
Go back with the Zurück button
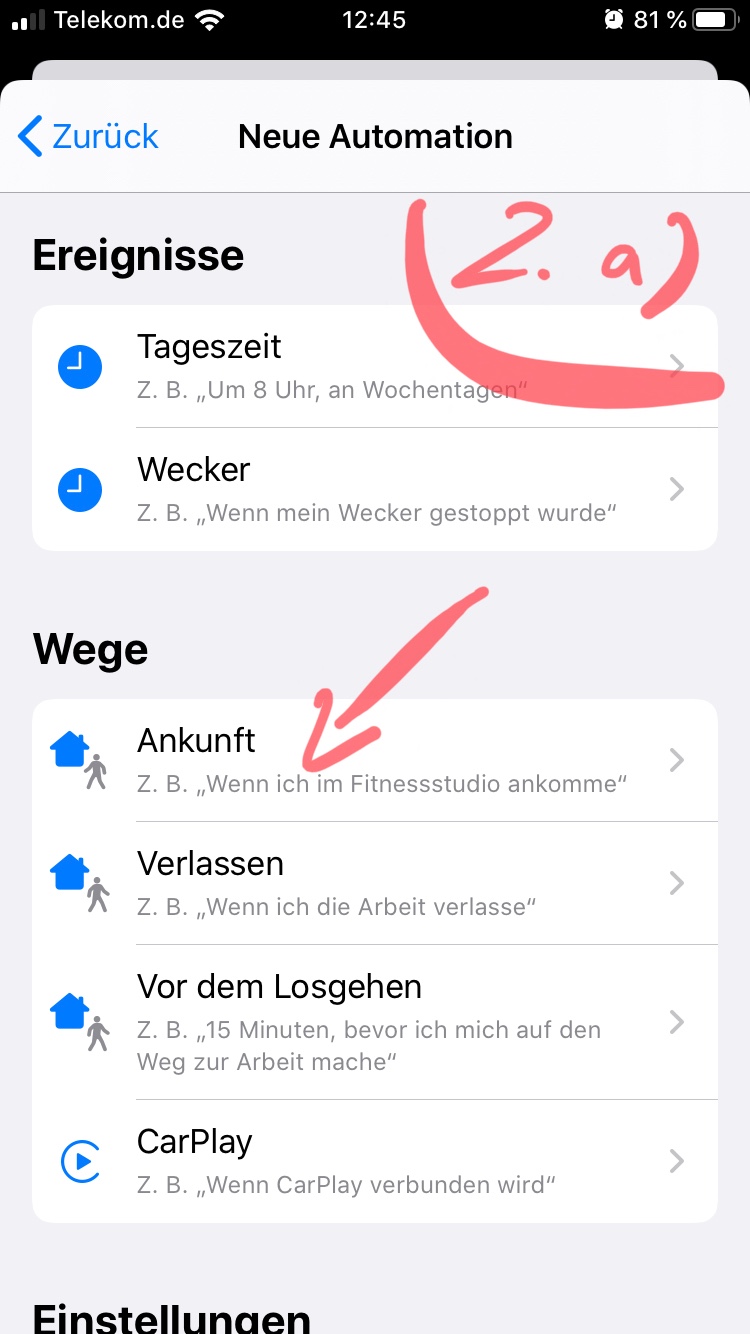[88, 137]
